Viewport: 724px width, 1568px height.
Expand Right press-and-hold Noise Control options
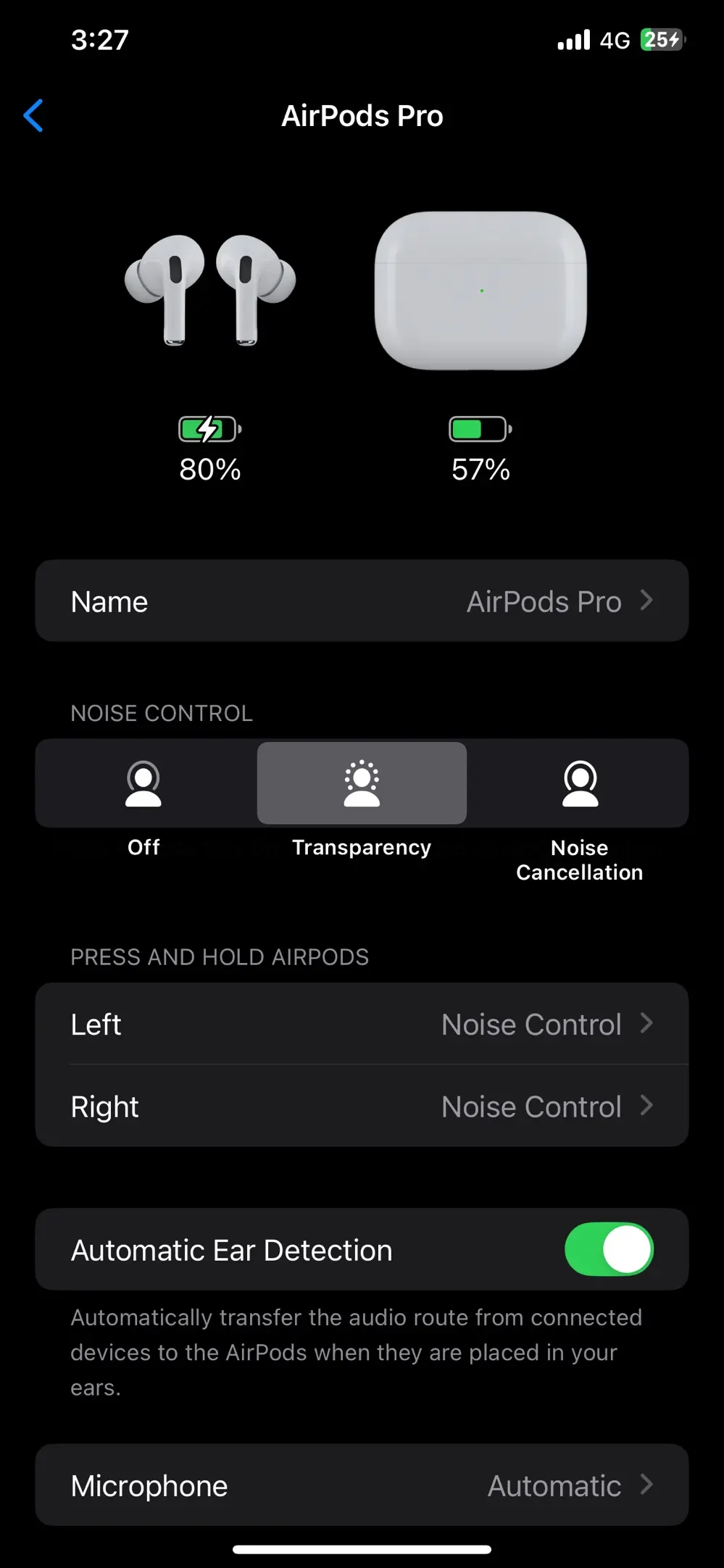(362, 1106)
